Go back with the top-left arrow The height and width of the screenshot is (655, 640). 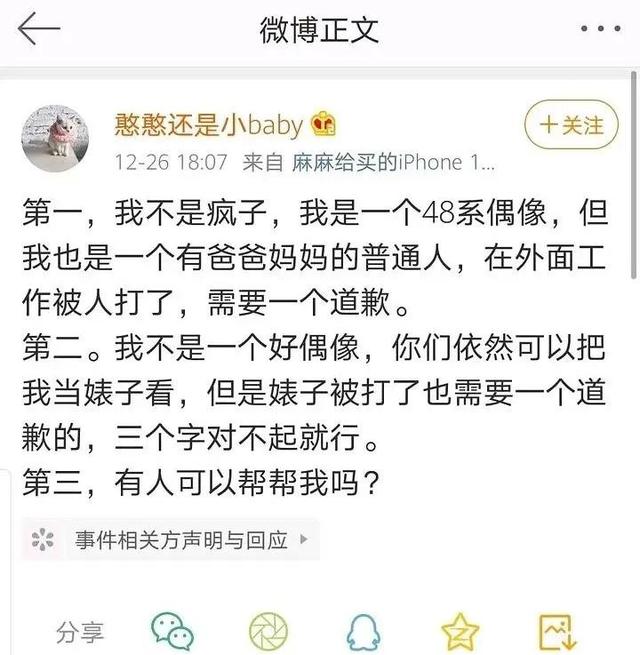[40, 28]
